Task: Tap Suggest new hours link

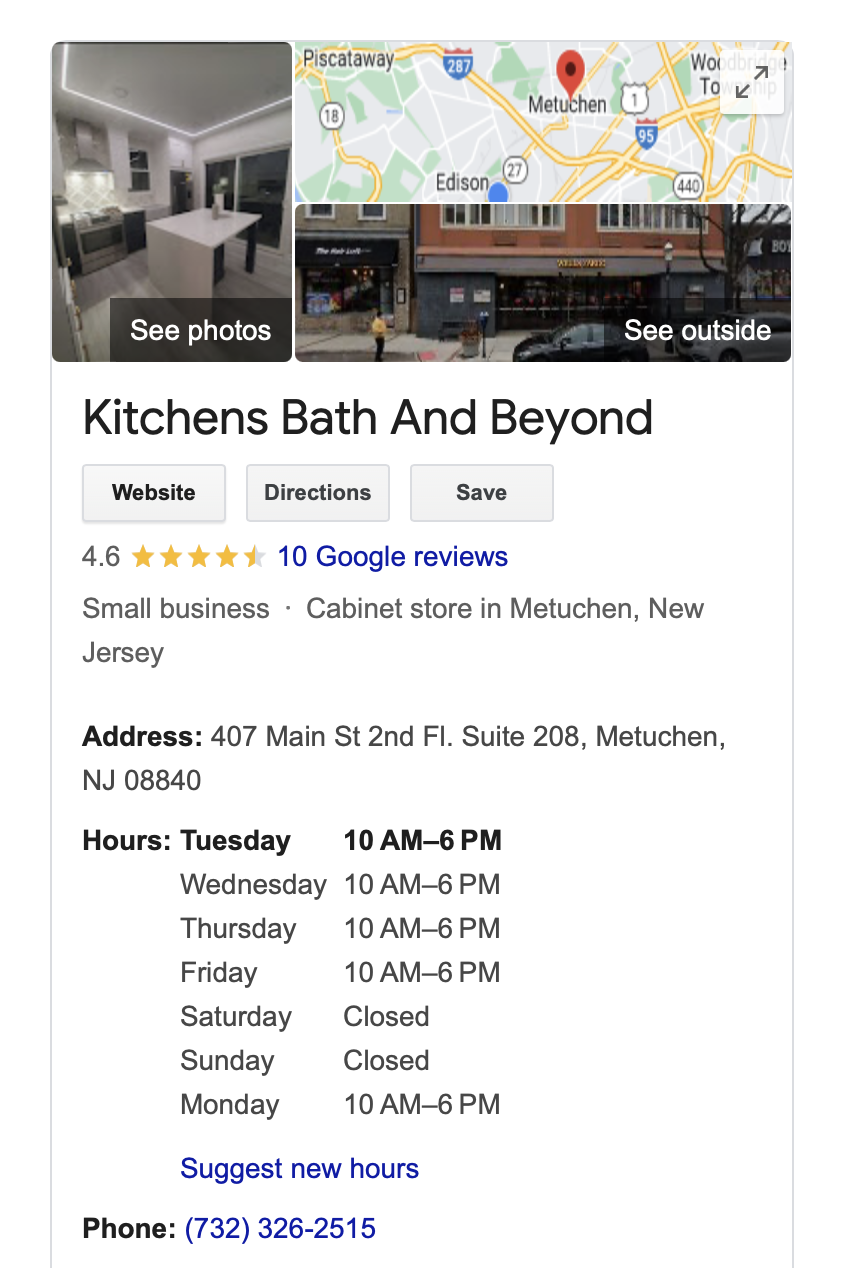Action: click(299, 1169)
